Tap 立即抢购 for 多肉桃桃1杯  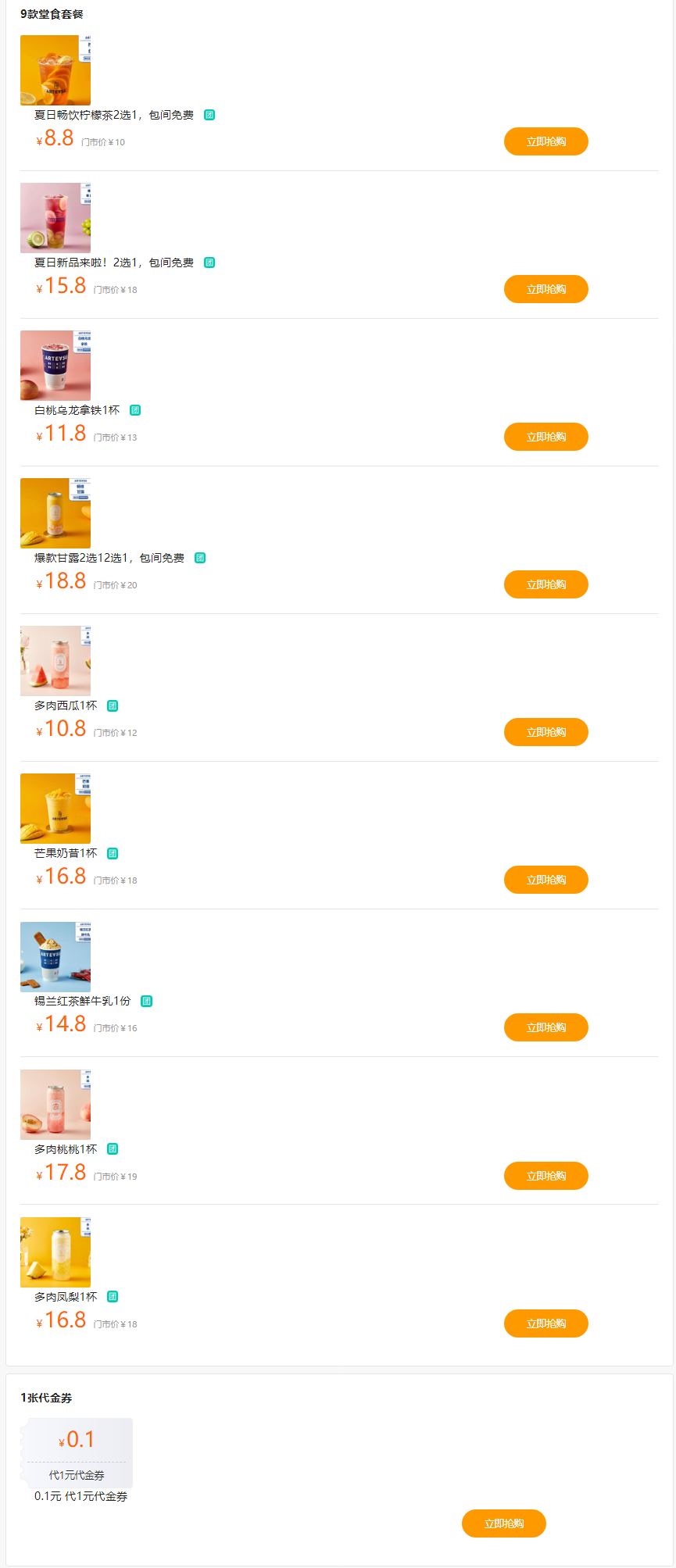(x=545, y=1176)
